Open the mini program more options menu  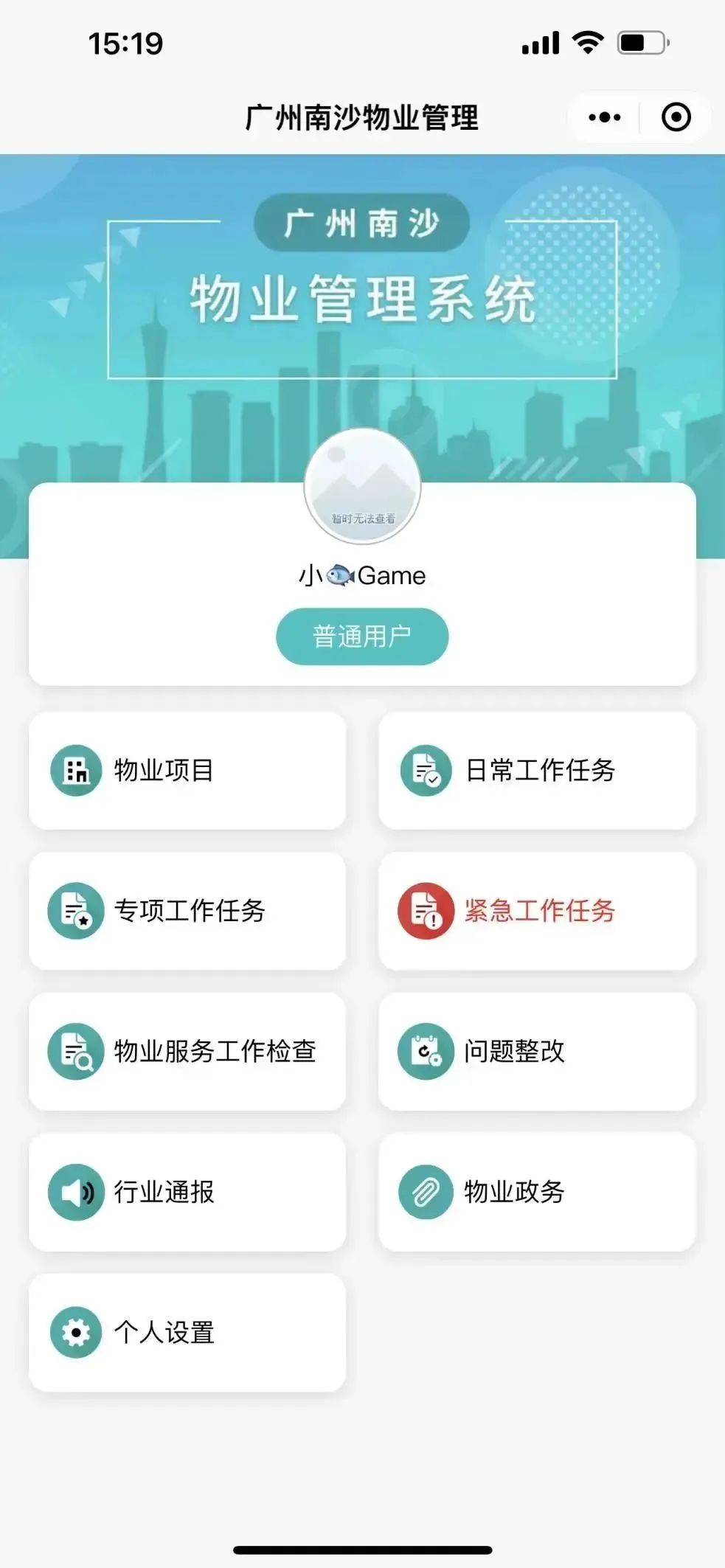point(605,117)
